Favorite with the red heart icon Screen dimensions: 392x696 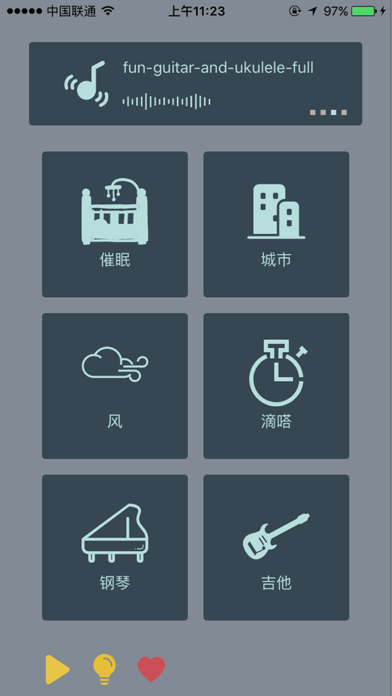click(x=151, y=669)
